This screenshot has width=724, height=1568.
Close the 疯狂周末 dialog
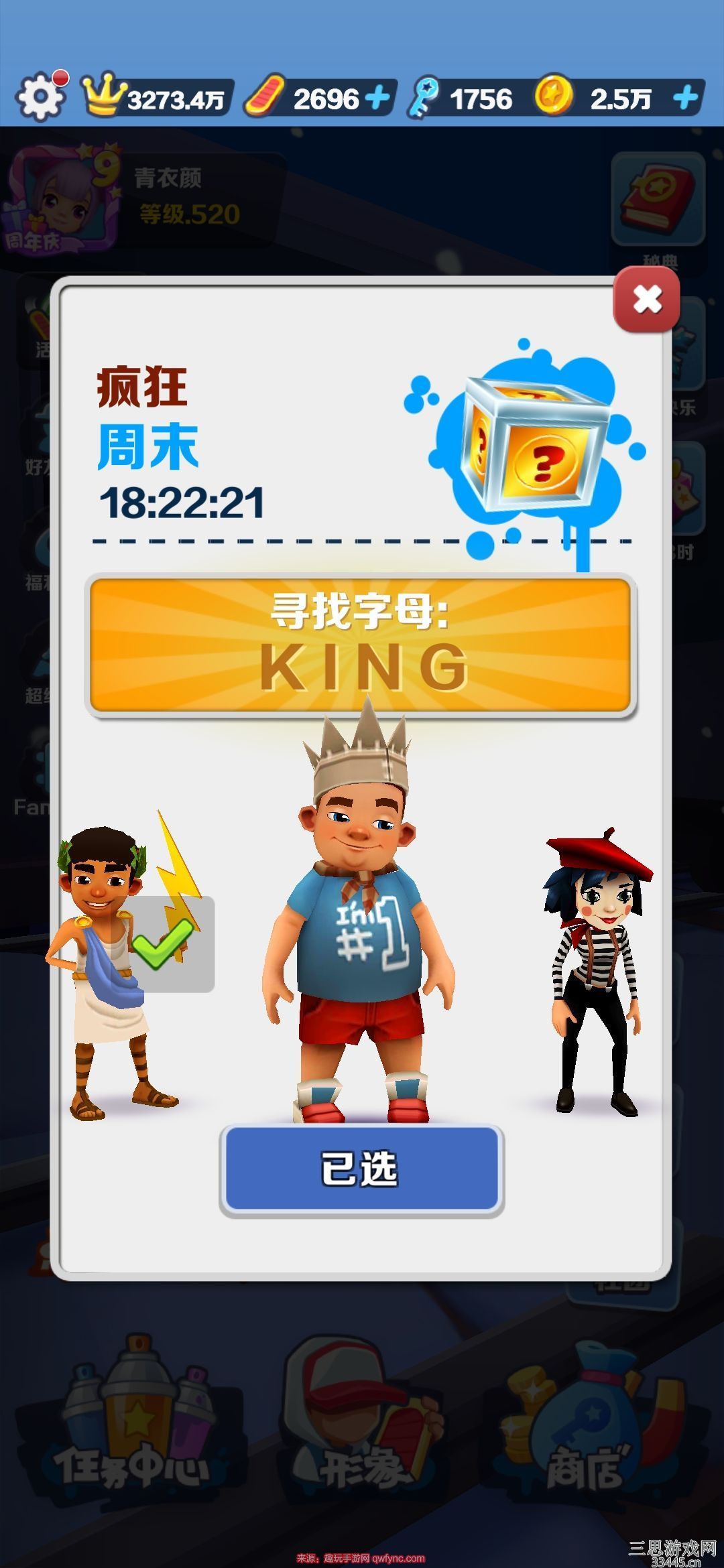647,300
